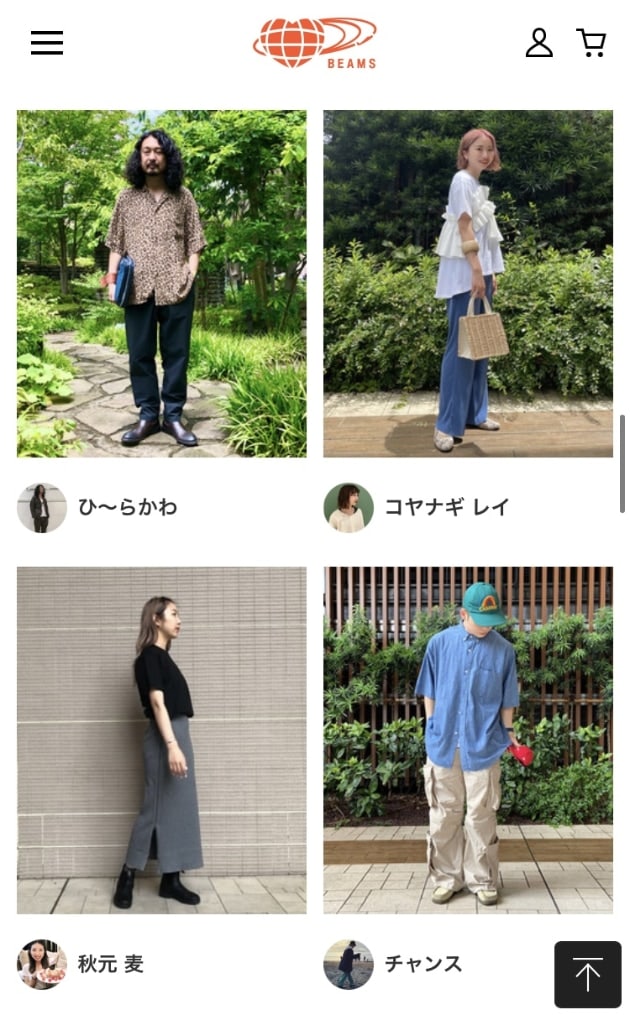Open the hamburger menu
Screen dimensions: 630x1015
[x=47, y=43]
